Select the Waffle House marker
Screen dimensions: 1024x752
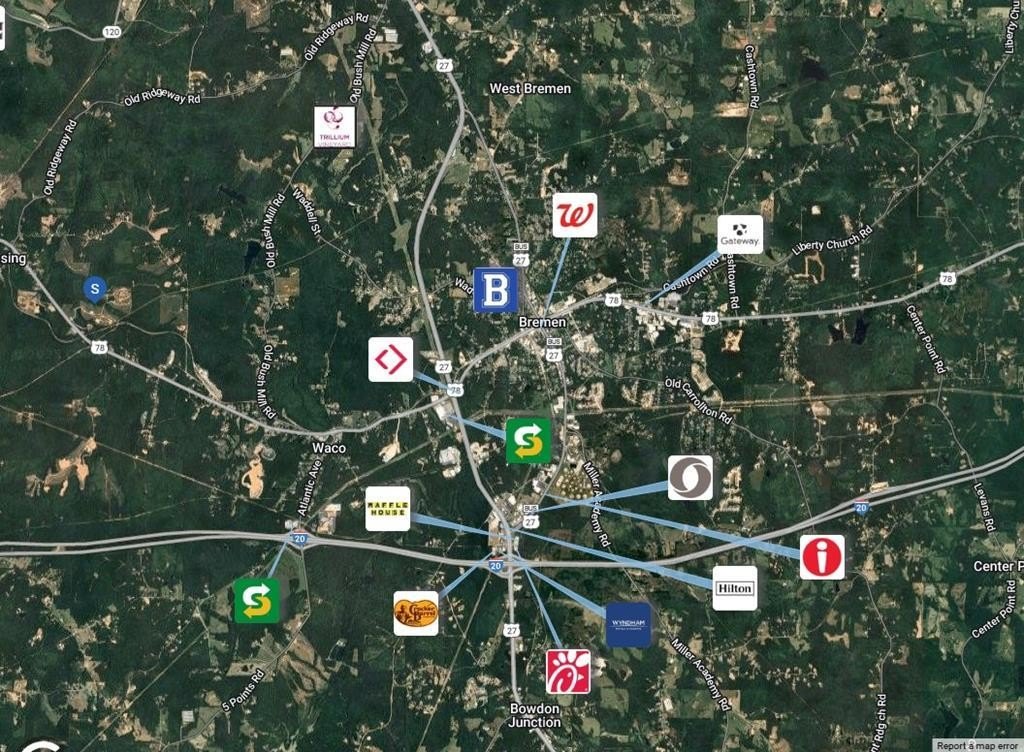387,508
